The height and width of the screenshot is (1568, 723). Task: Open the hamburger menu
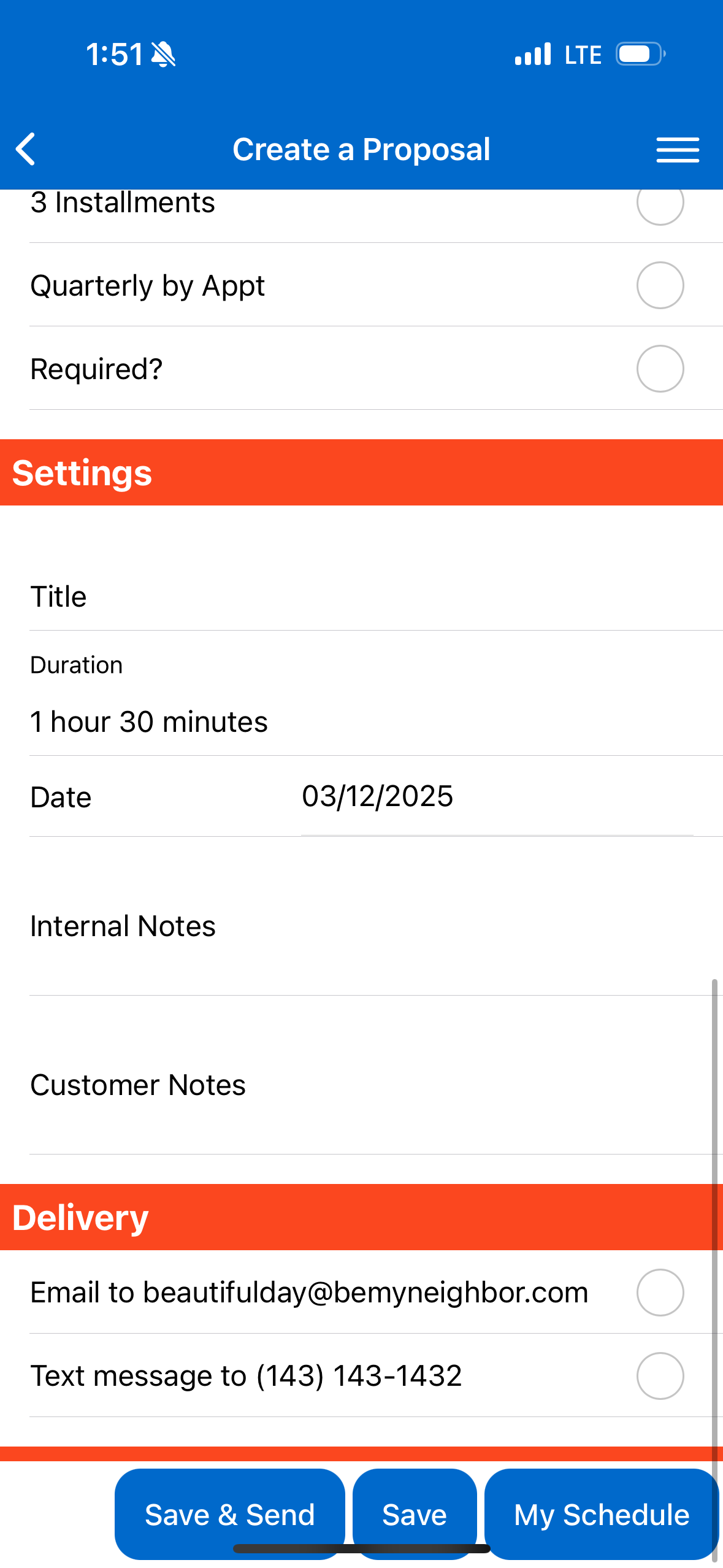tap(677, 150)
